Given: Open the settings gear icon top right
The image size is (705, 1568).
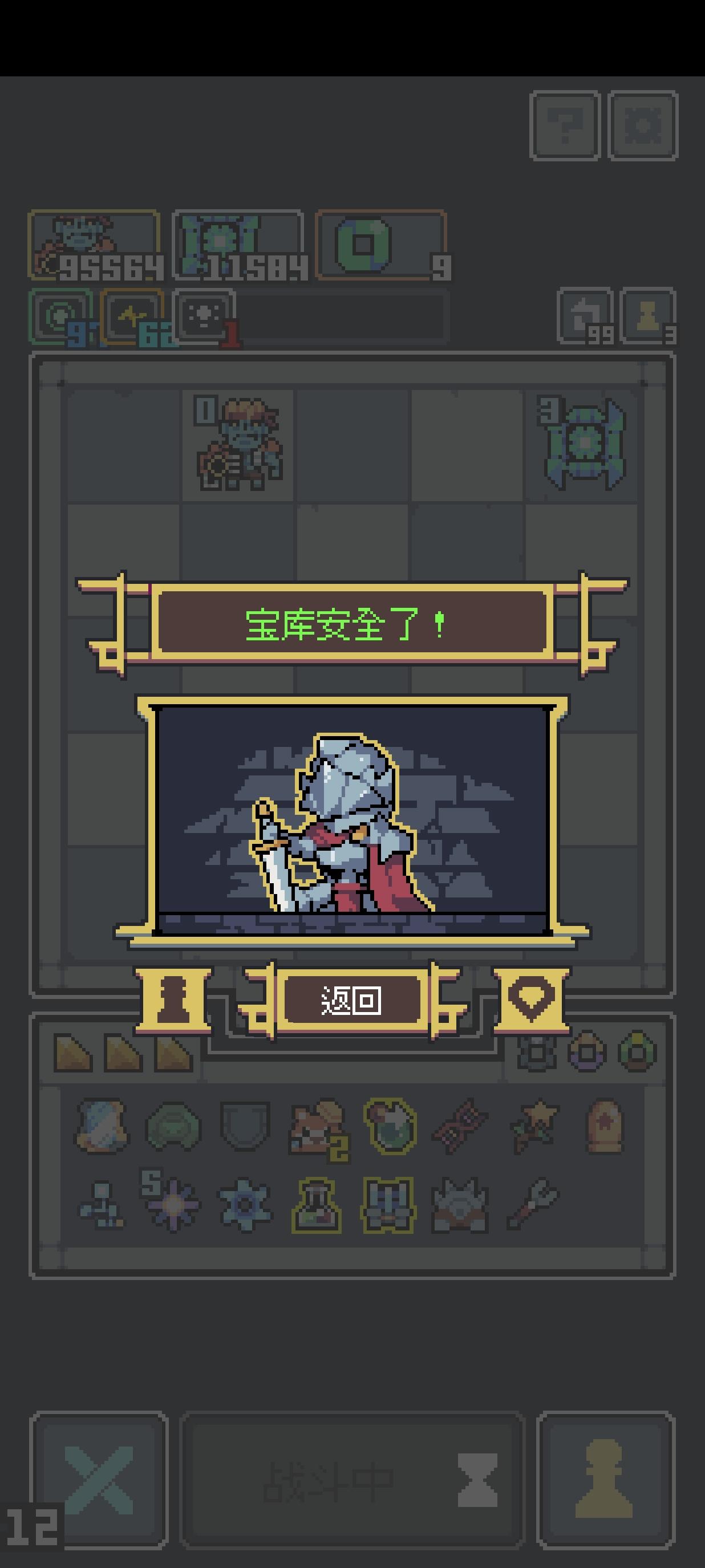Looking at the screenshot, I should [x=644, y=126].
